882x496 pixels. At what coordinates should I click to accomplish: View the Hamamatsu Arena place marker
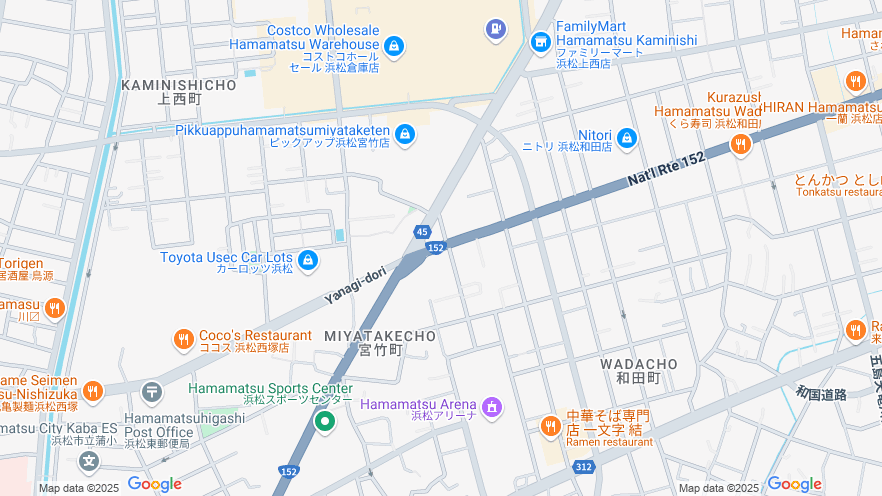[491, 407]
